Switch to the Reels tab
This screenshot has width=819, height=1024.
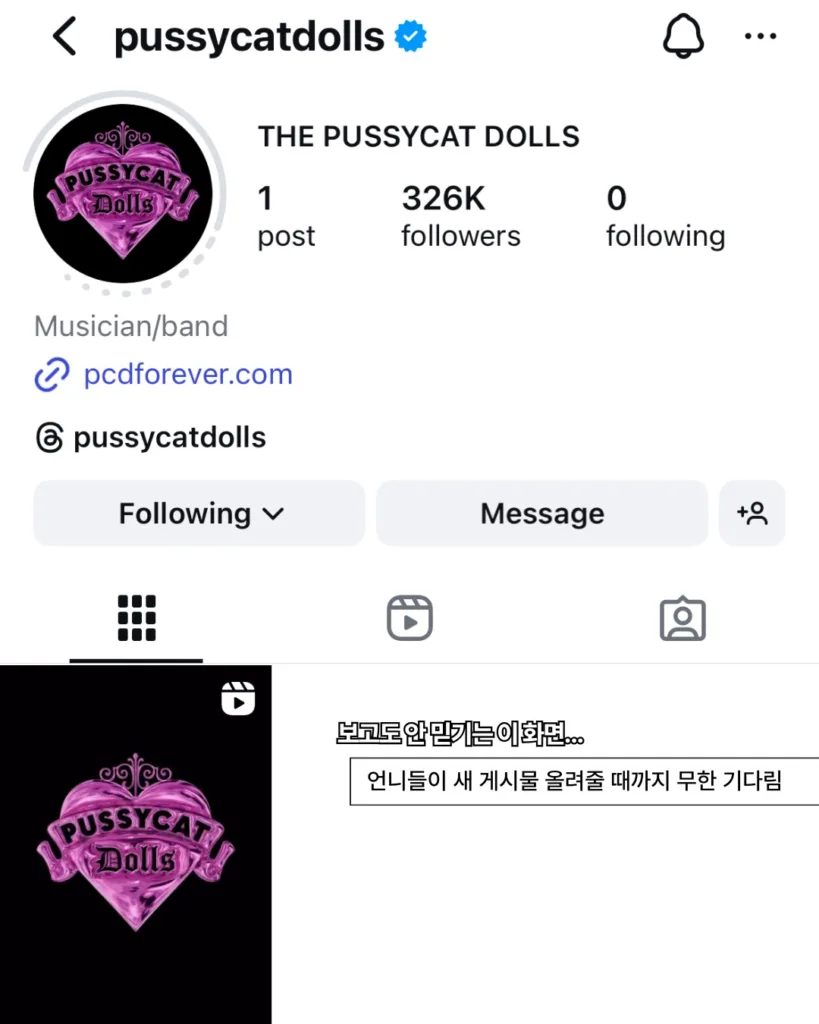point(410,618)
